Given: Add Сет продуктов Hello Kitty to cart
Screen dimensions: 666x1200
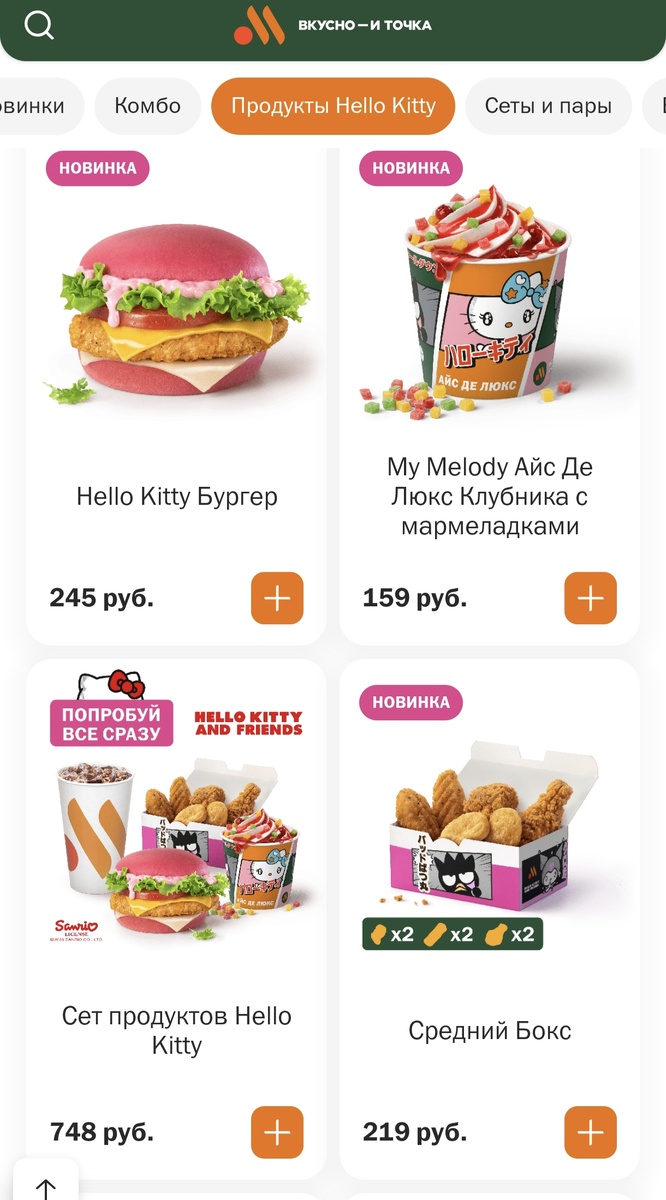Looking at the screenshot, I should click(277, 1132).
